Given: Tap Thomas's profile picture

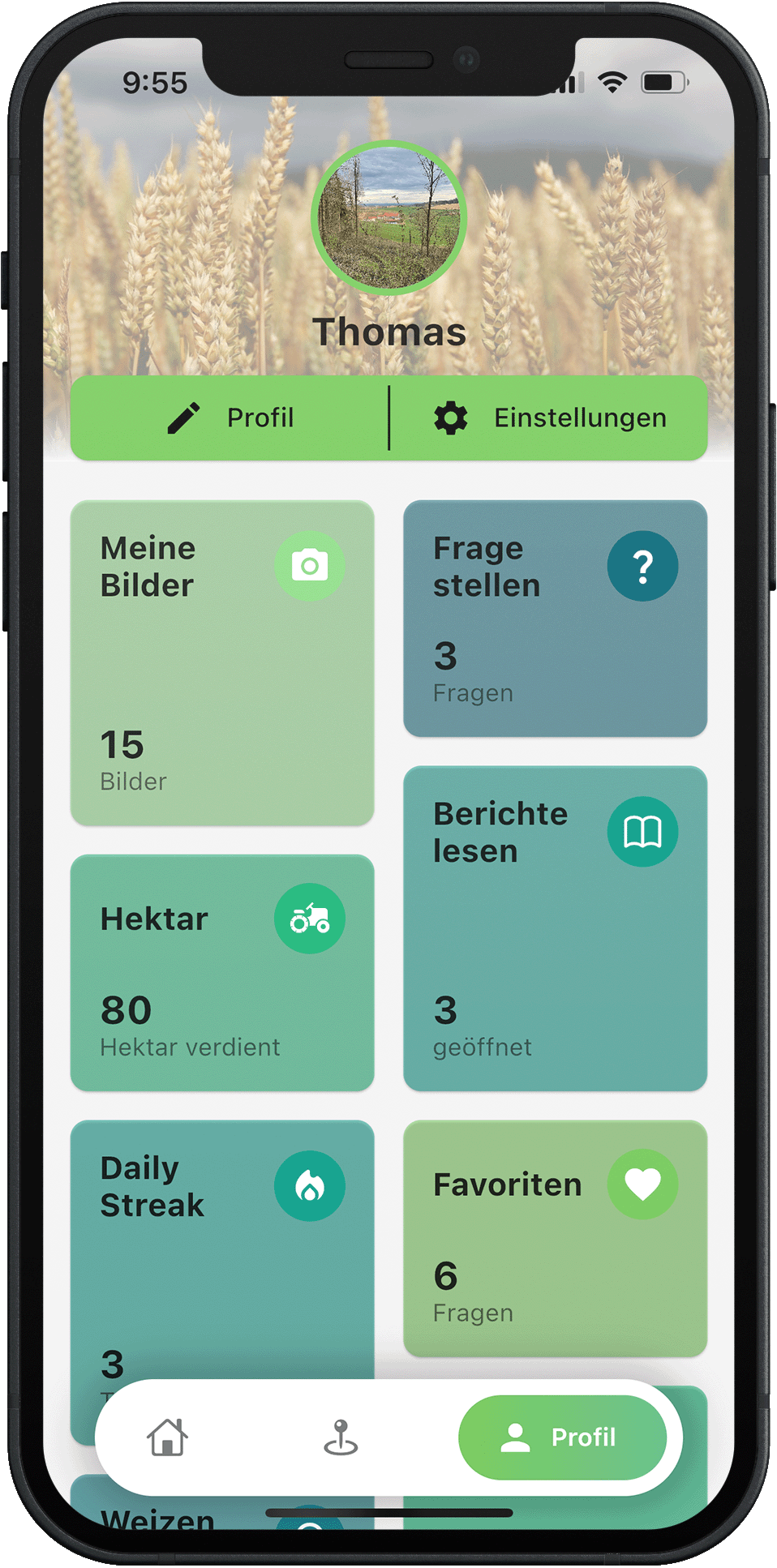Looking at the screenshot, I should 389,217.
